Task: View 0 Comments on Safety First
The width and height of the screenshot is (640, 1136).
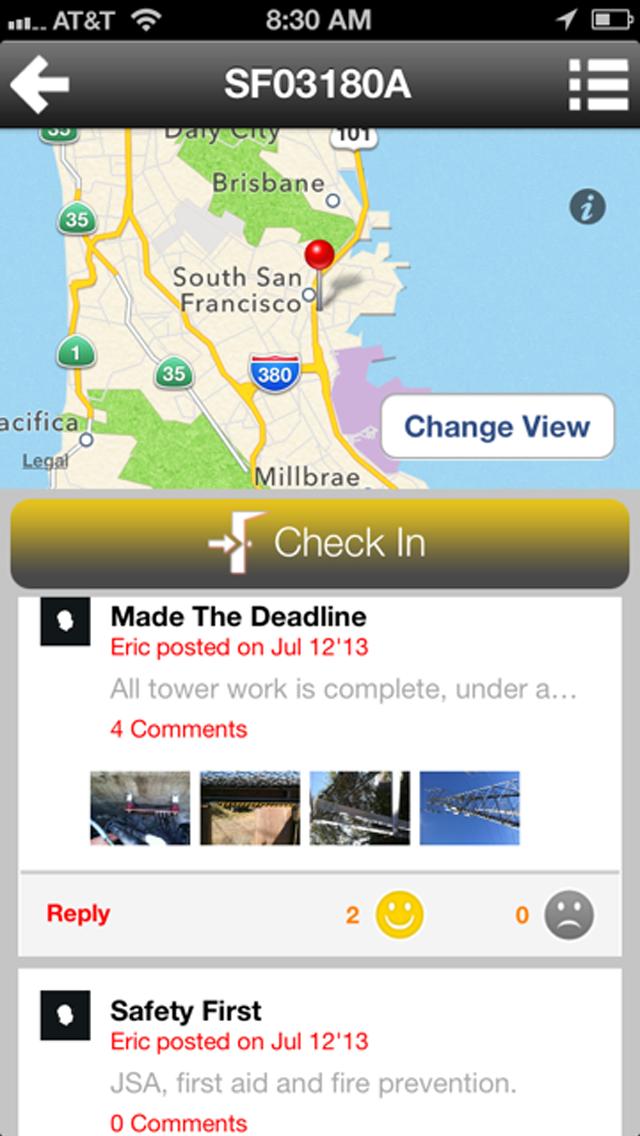Action: tap(178, 1123)
